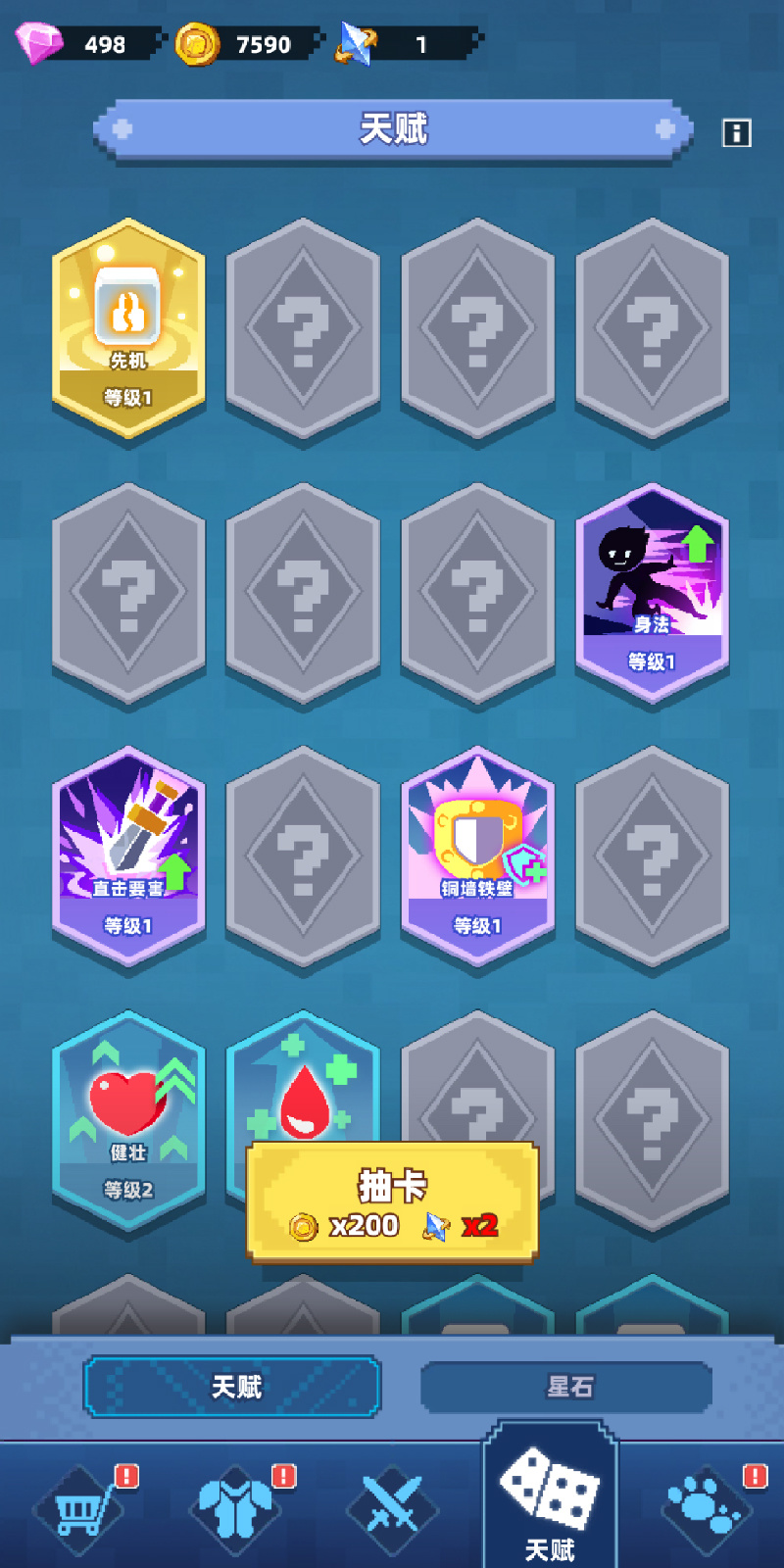Open the 铜墙铁壁 talent card
This screenshot has height=1568, width=784.
coord(477,857)
